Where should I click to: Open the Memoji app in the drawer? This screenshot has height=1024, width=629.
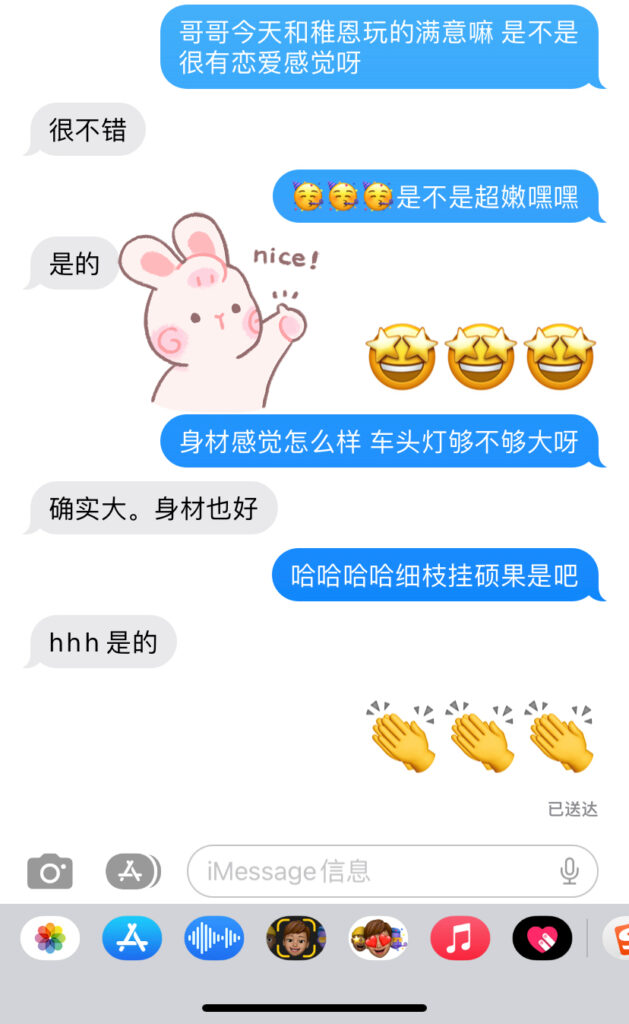296,938
